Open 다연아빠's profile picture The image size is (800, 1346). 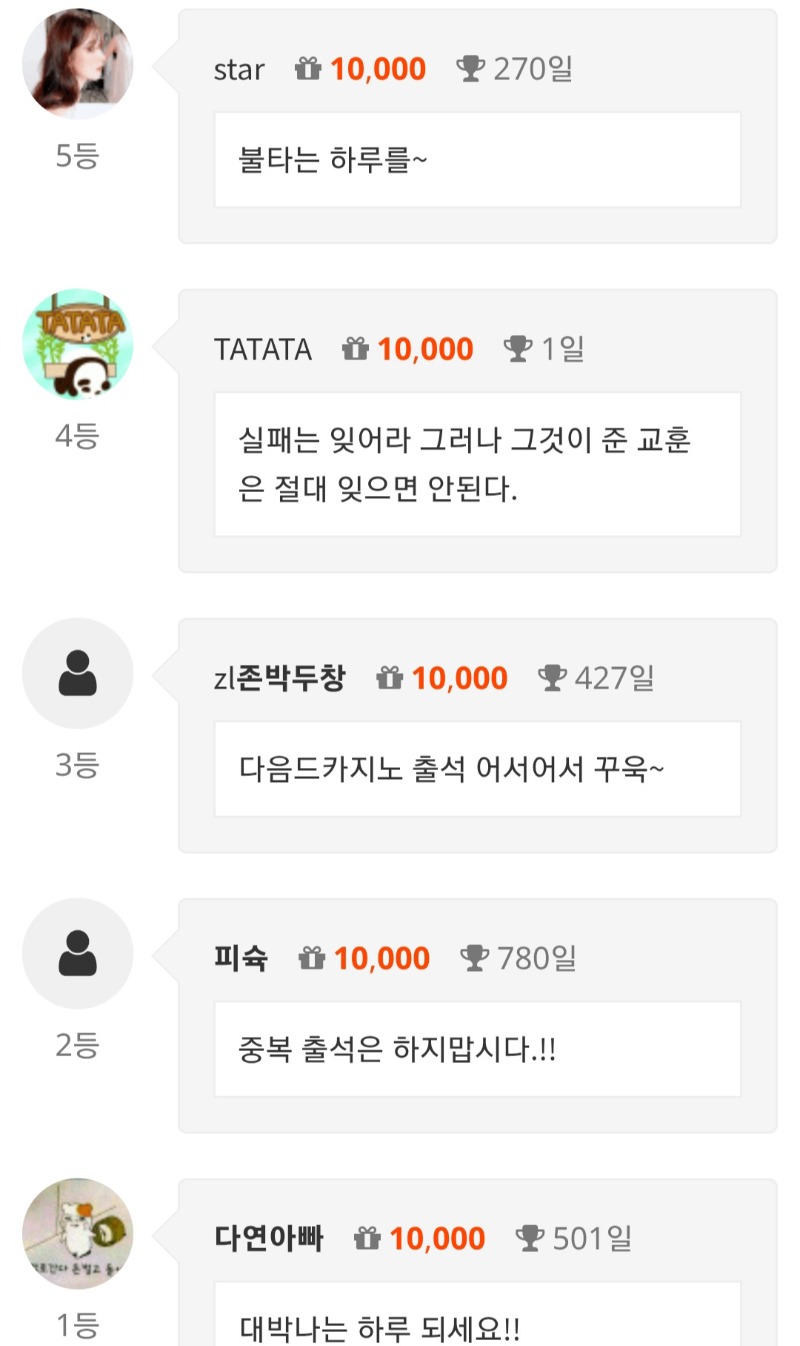[78, 1233]
